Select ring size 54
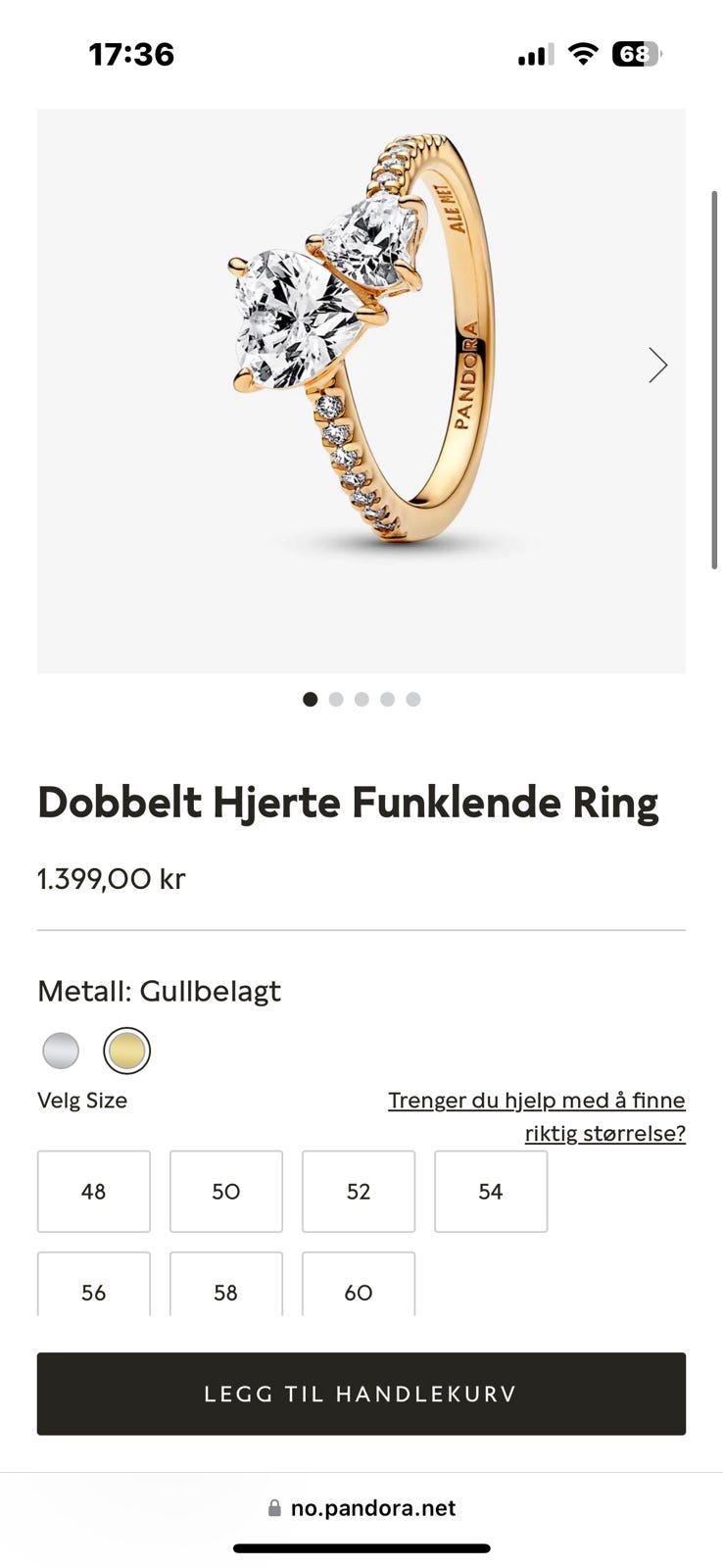This screenshot has height=1568, width=723. coord(491,1191)
